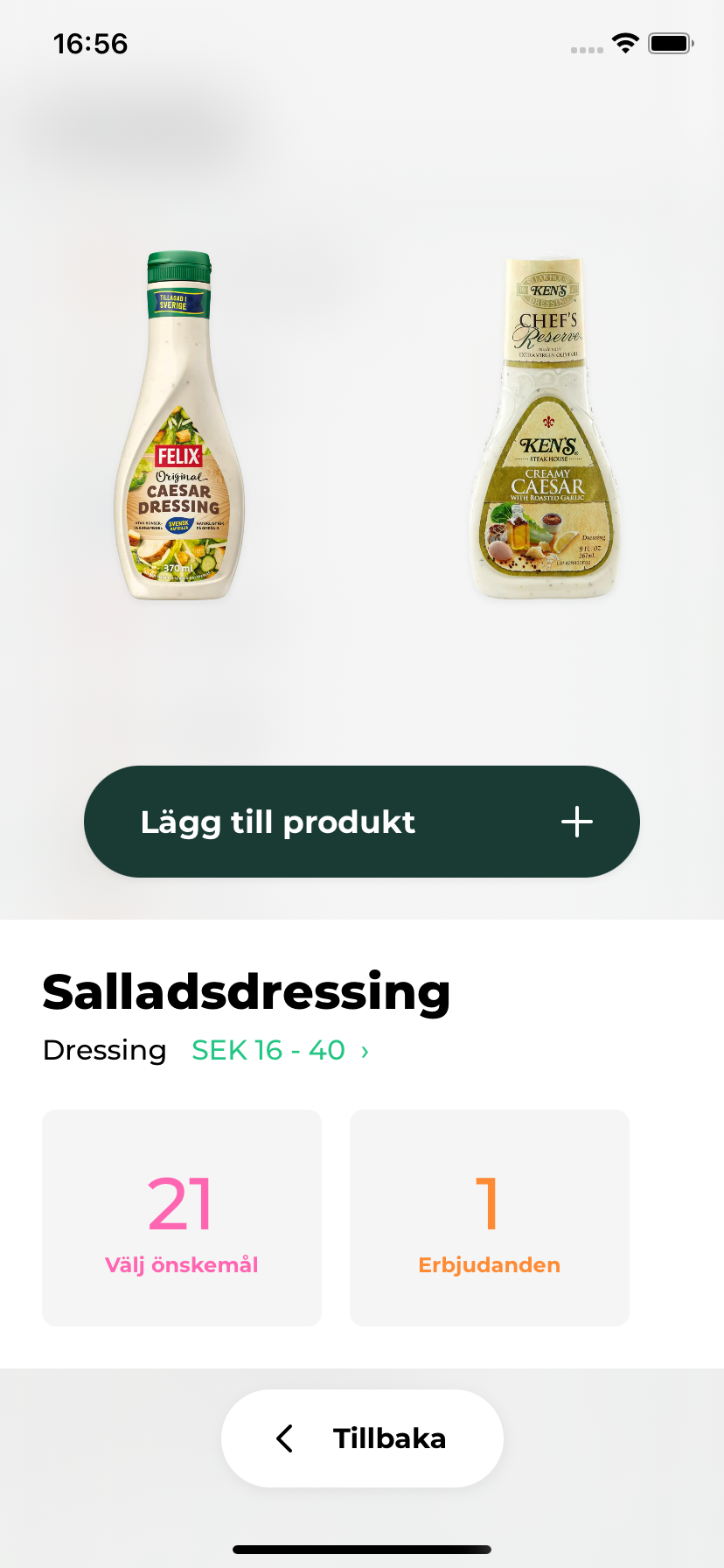Screen dimensions: 724x1568
Task: Tap the green chevron after SEK 16 - 40
Action: click(x=364, y=1051)
